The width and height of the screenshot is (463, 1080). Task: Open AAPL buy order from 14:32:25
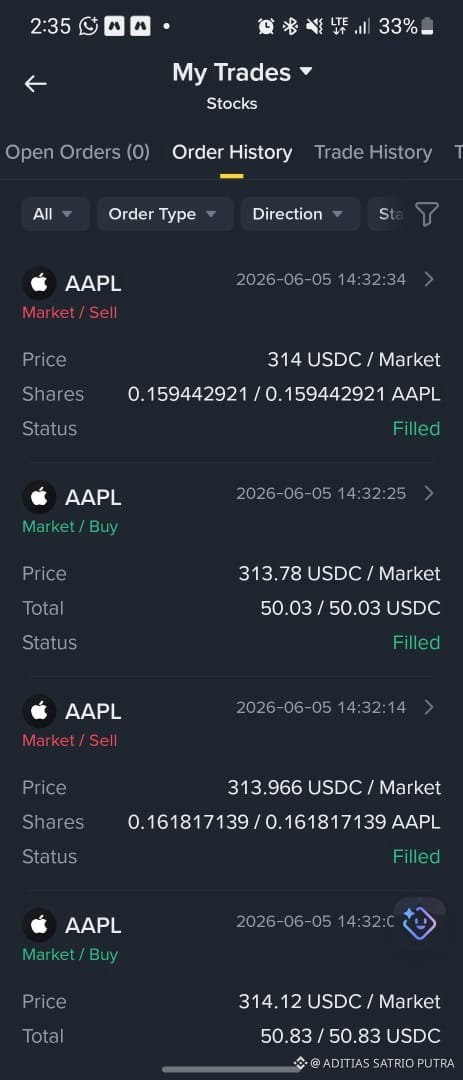232,569
